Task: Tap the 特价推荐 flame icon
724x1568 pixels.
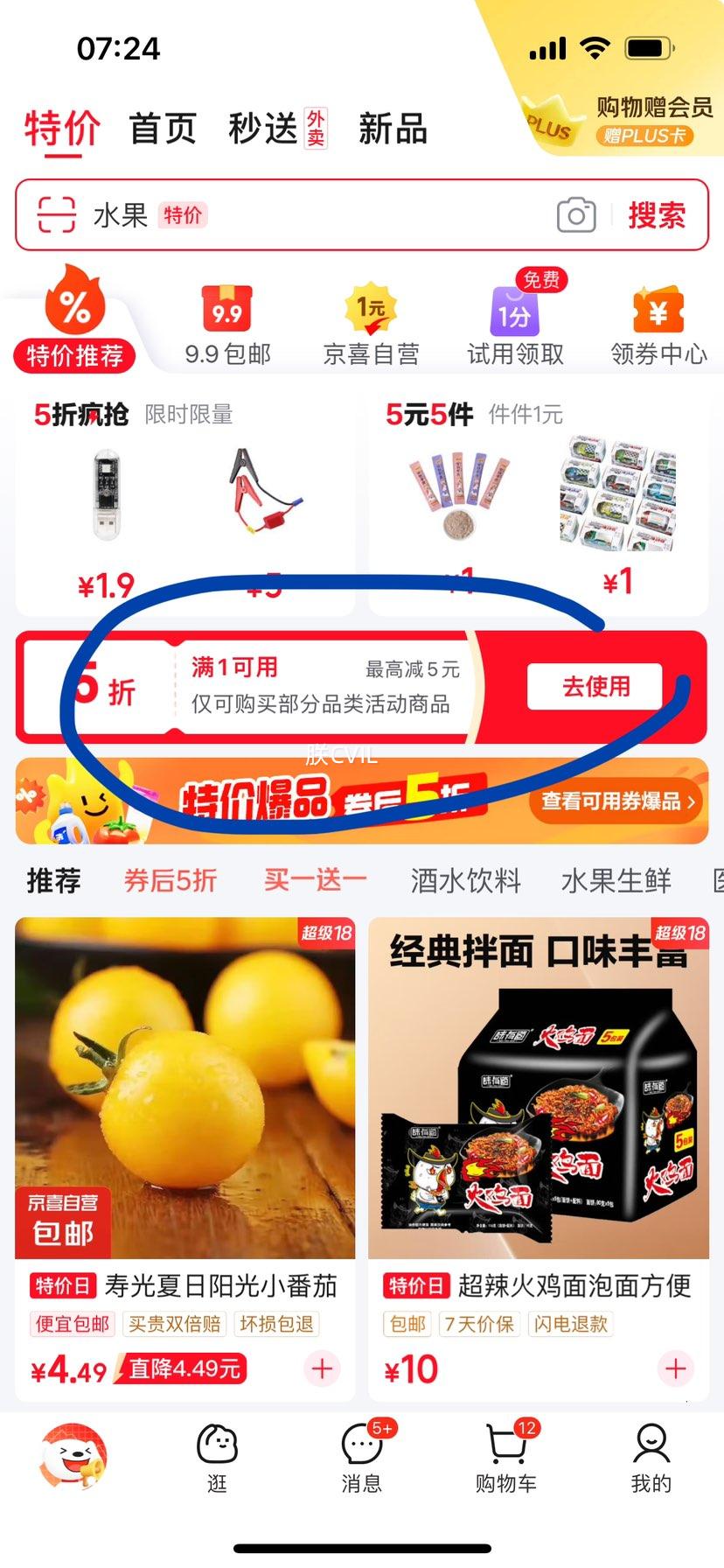Action: (x=74, y=306)
